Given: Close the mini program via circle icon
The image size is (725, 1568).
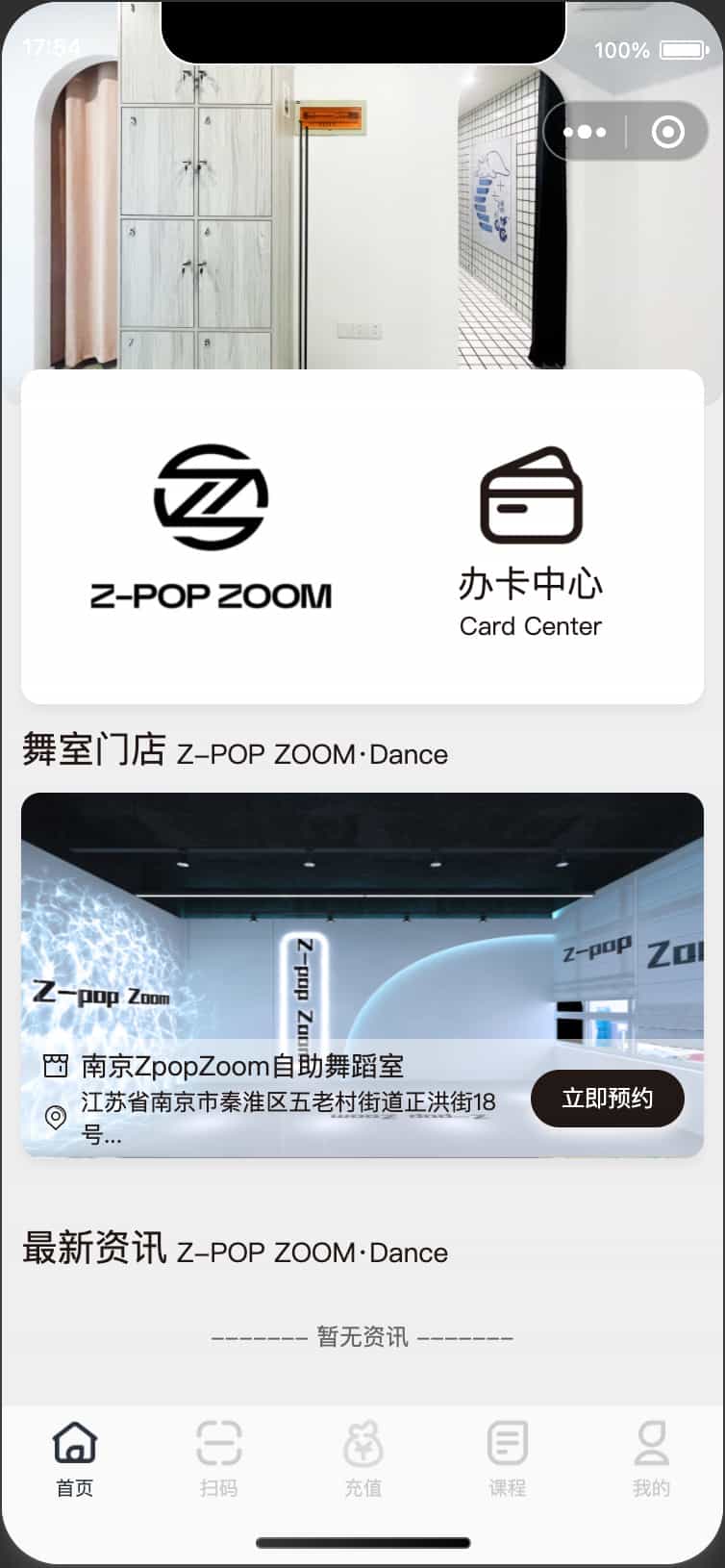Looking at the screenshot, I should point(667,132).
